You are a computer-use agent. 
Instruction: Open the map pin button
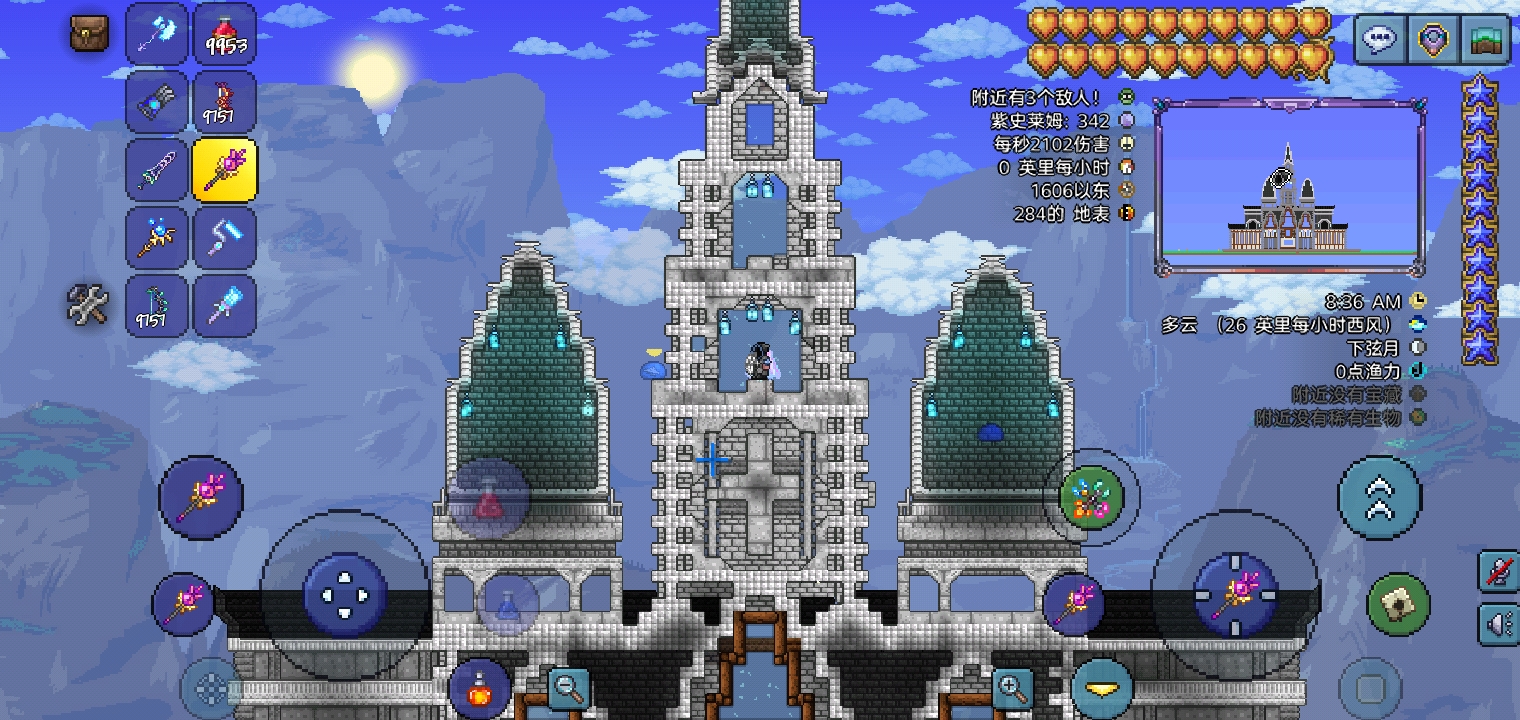click(x=1432, y=40)
